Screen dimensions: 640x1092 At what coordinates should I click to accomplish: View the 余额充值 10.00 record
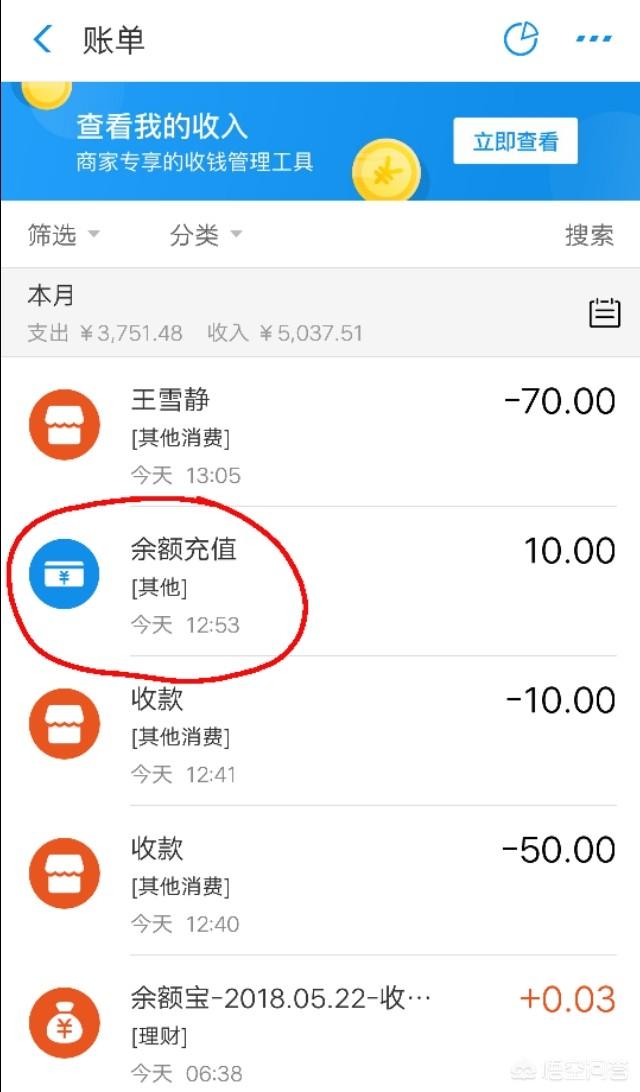(320, 582)
